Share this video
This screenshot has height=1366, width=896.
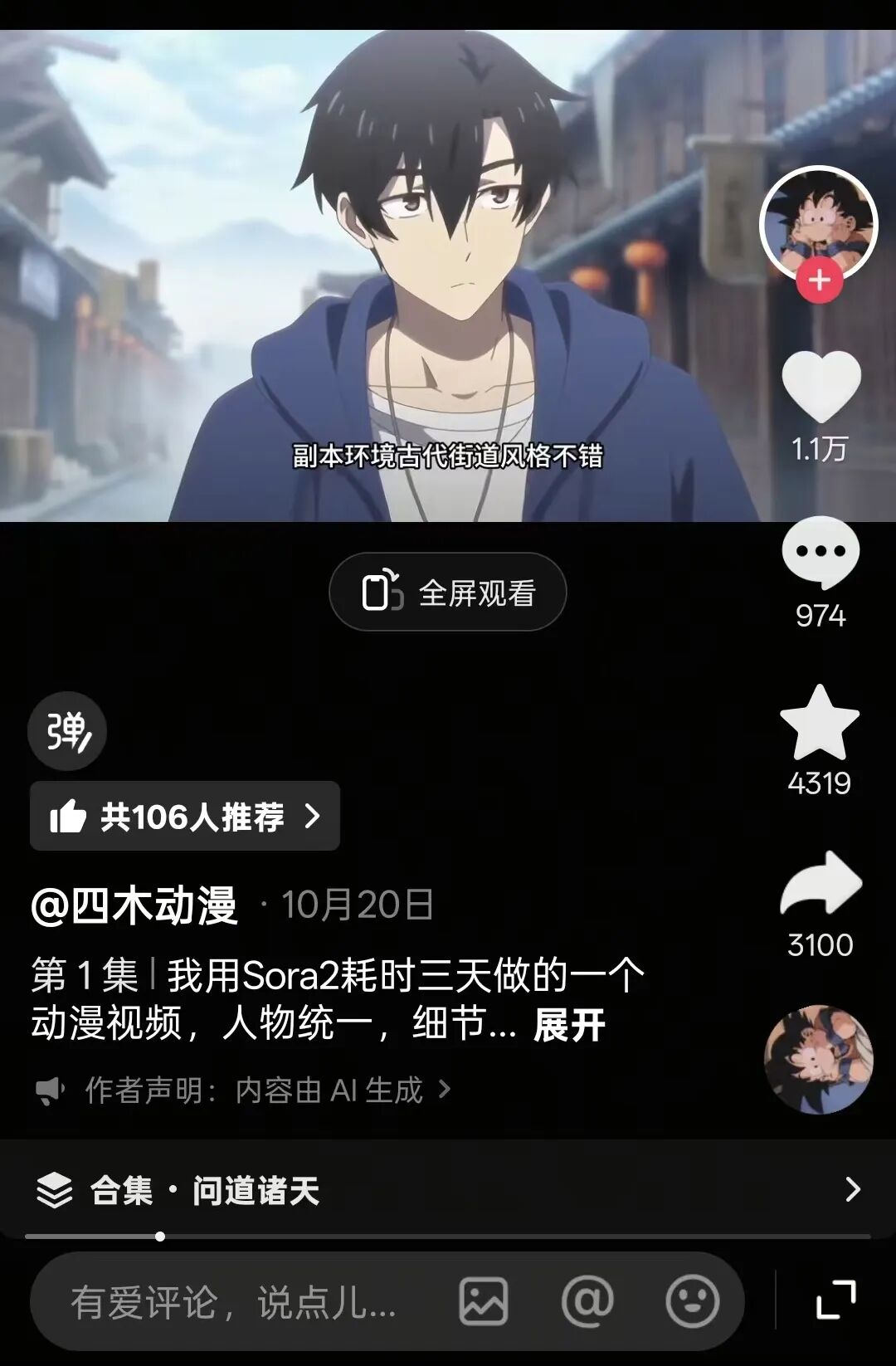[x=821, y=883]
